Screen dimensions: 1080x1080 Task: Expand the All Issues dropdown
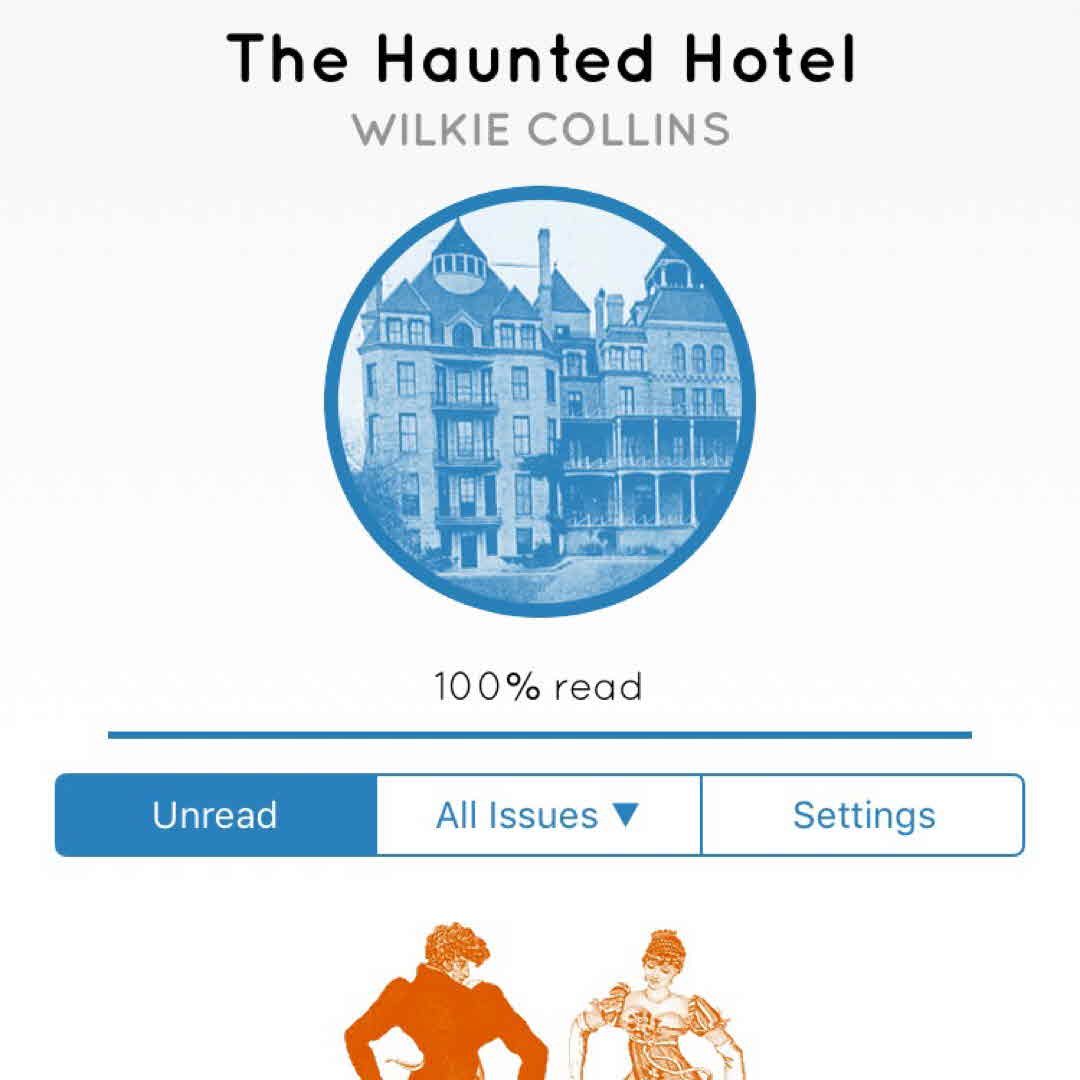pyautogui.click(x=538, y=815)
